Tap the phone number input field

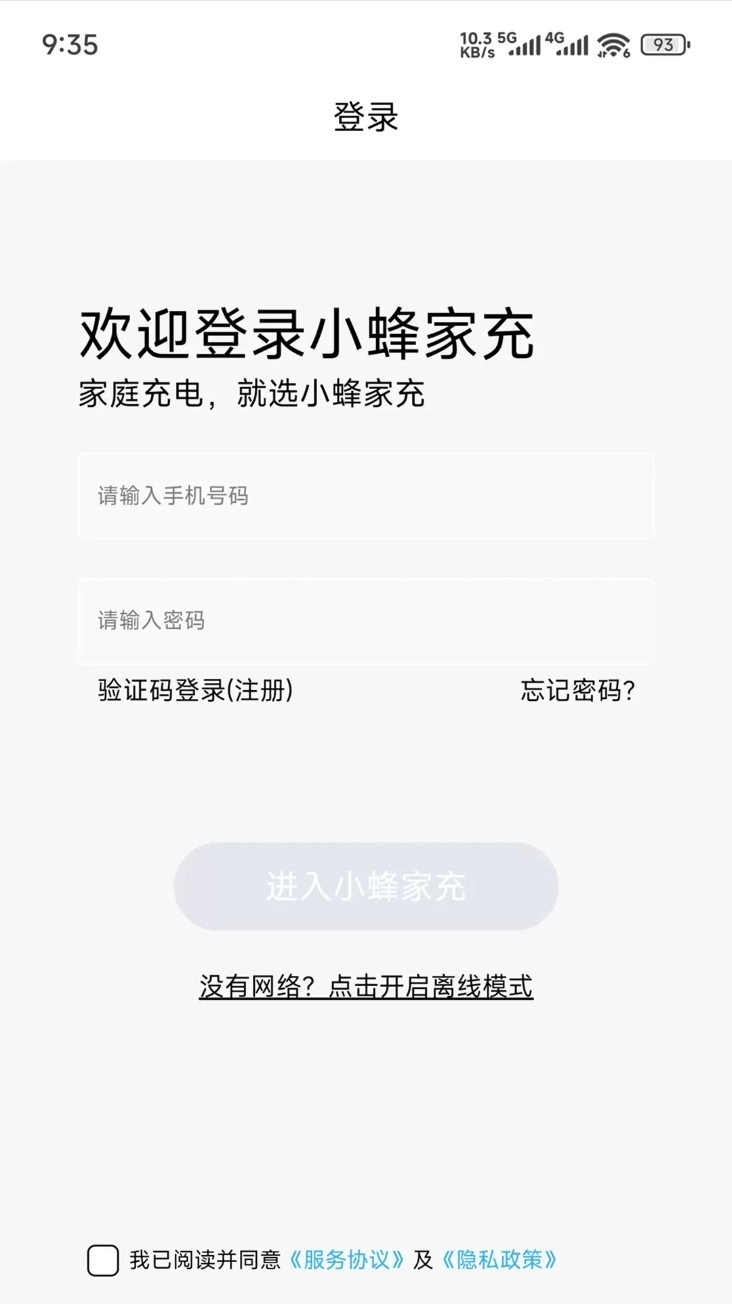(366, 496)
